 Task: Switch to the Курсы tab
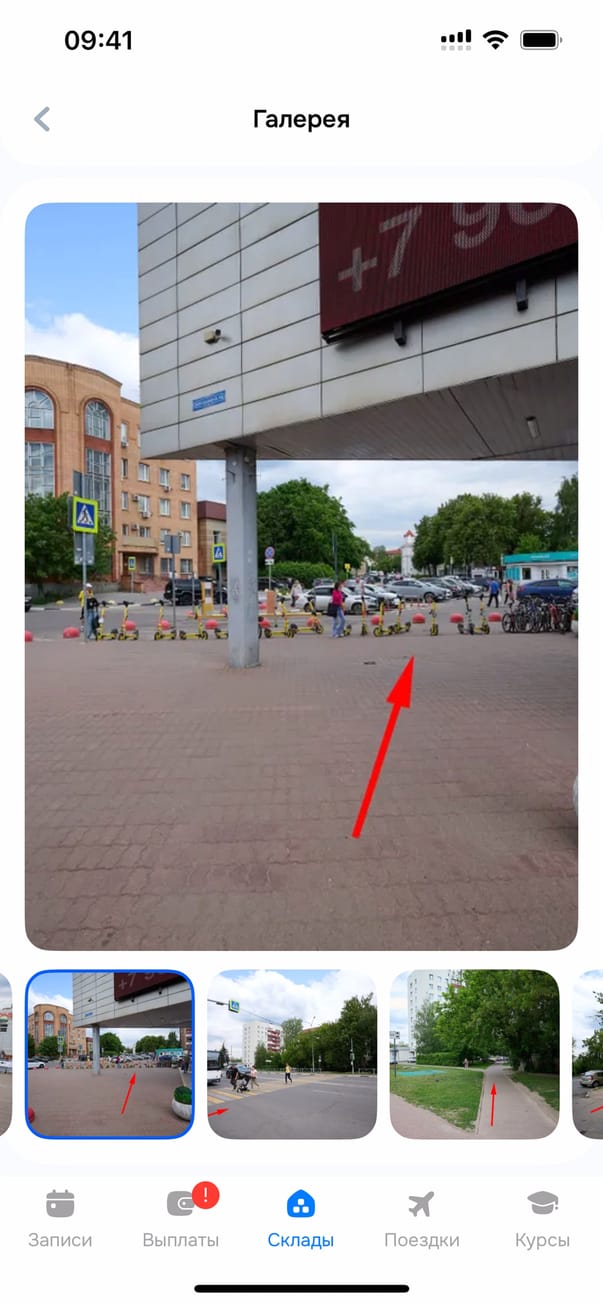[x=542, y=1219]
